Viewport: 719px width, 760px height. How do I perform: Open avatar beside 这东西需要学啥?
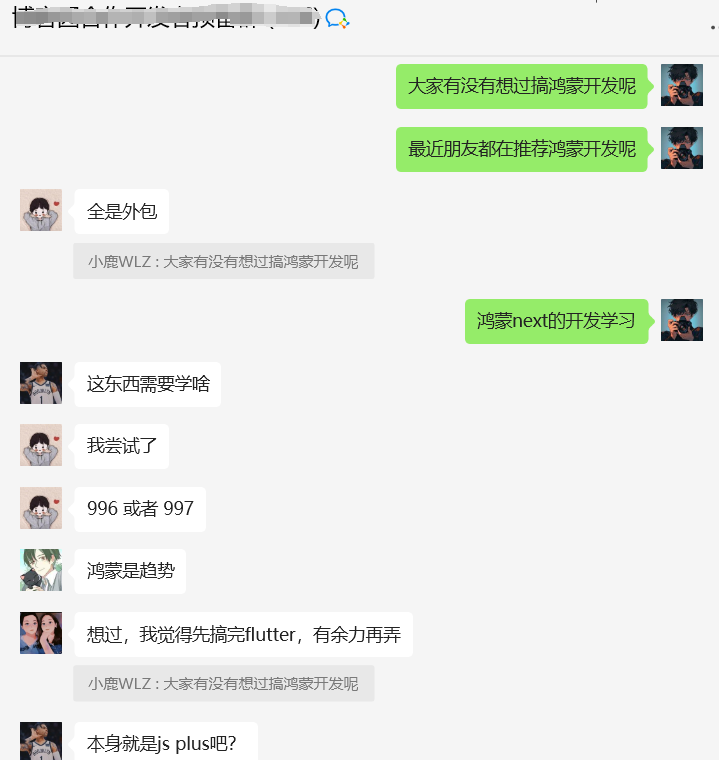coord(41,383)
